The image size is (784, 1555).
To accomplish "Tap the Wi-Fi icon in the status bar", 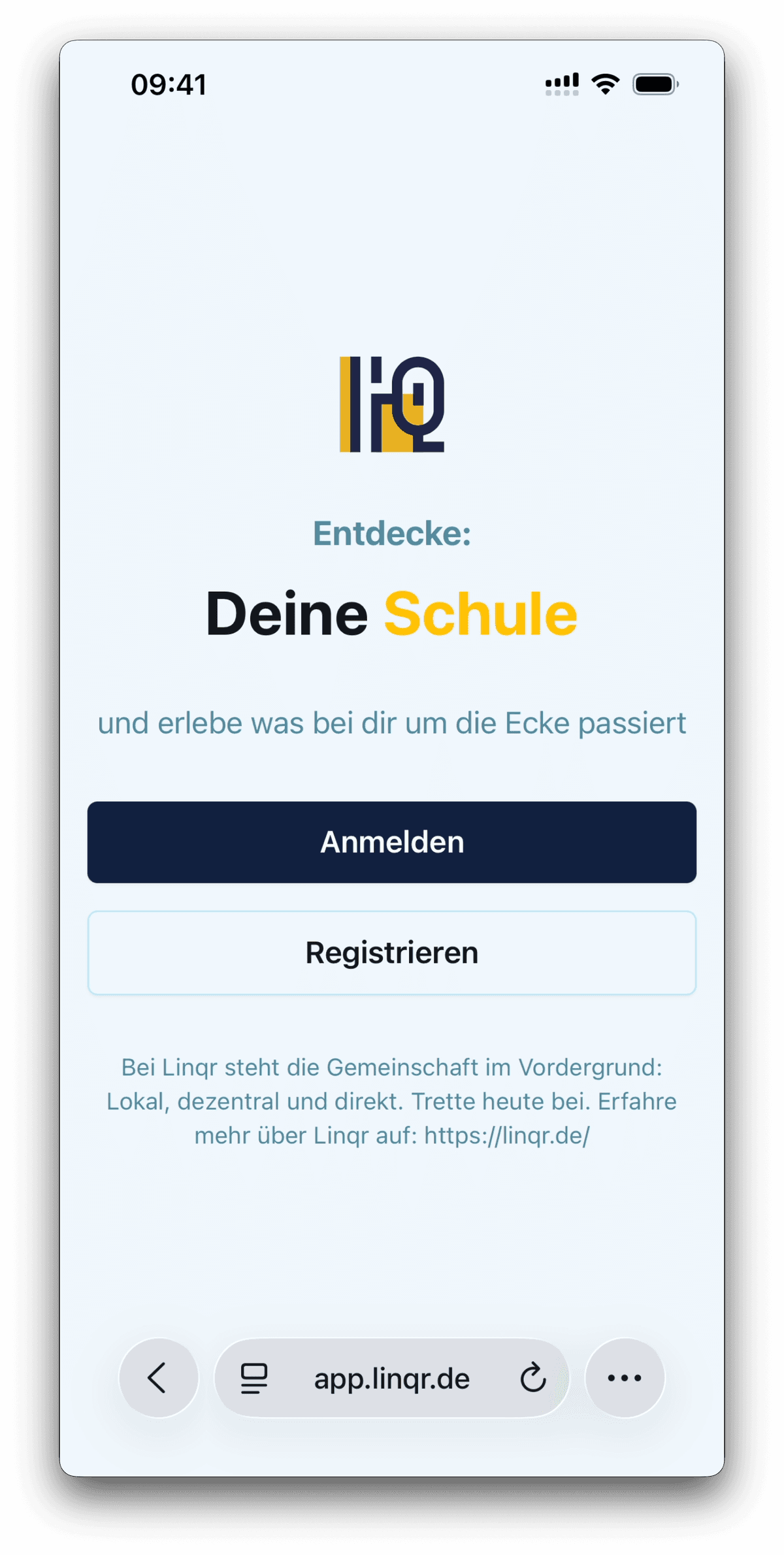I will 603,83.
